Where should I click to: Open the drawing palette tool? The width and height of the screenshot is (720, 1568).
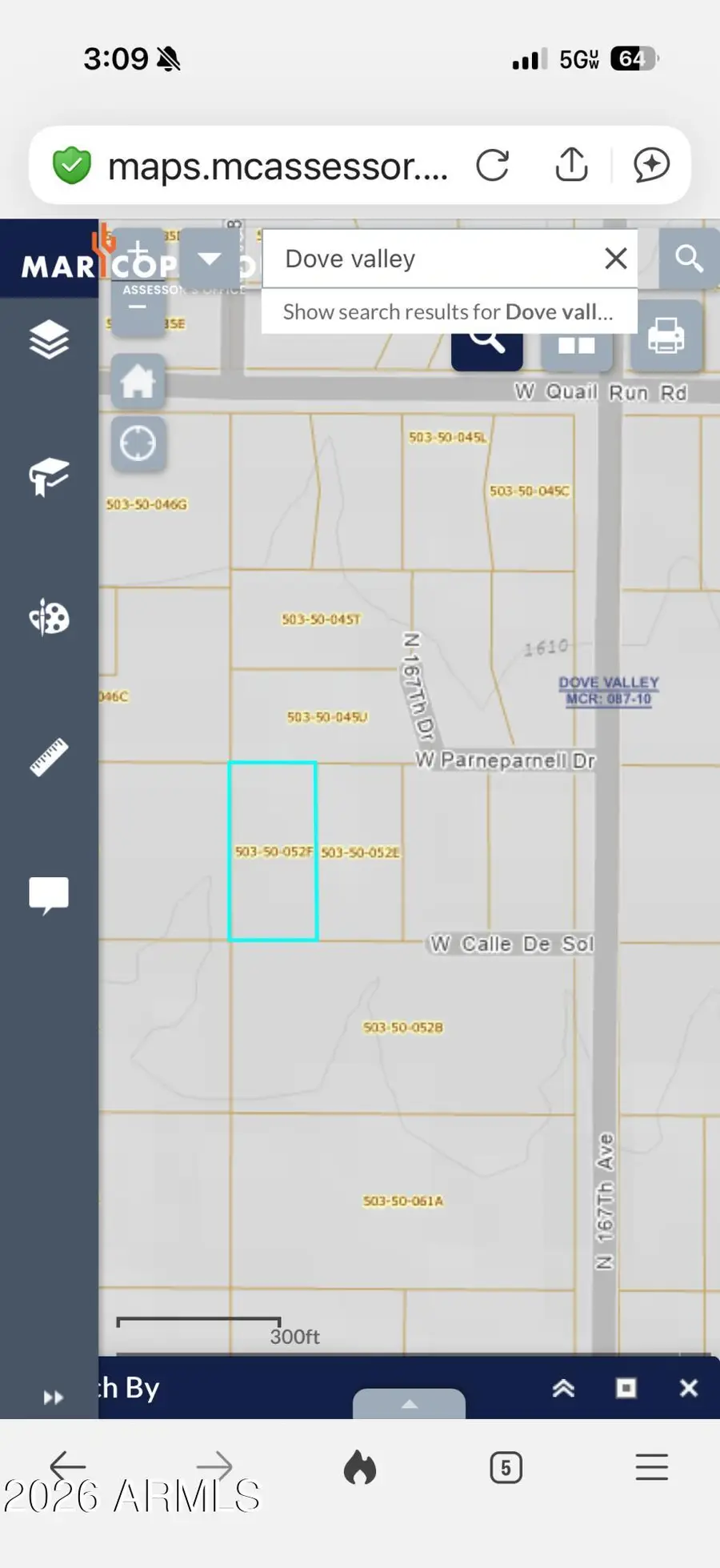tap(48, 618)
